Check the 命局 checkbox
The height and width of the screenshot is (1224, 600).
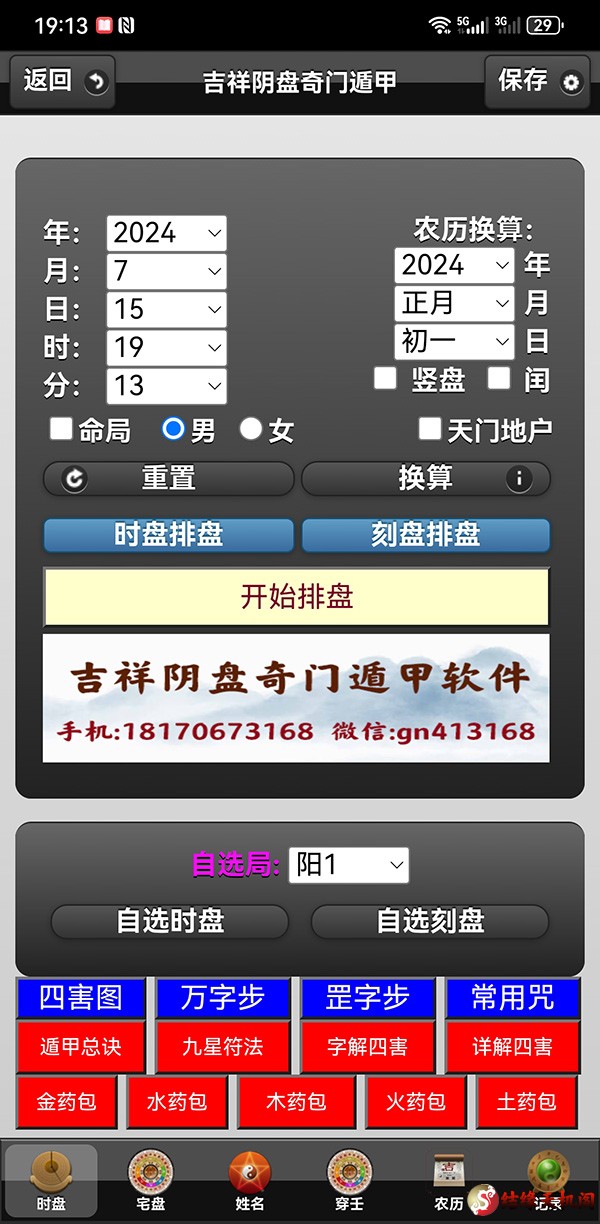click(x=62, y=429)
